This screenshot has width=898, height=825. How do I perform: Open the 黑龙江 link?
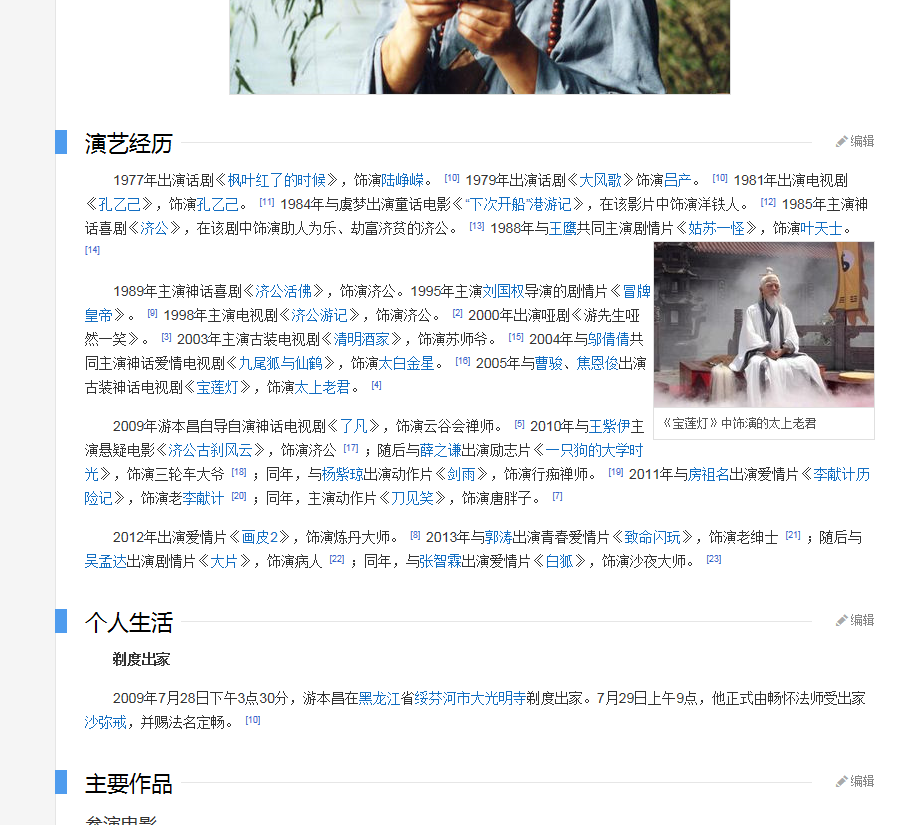pos(379,698)
